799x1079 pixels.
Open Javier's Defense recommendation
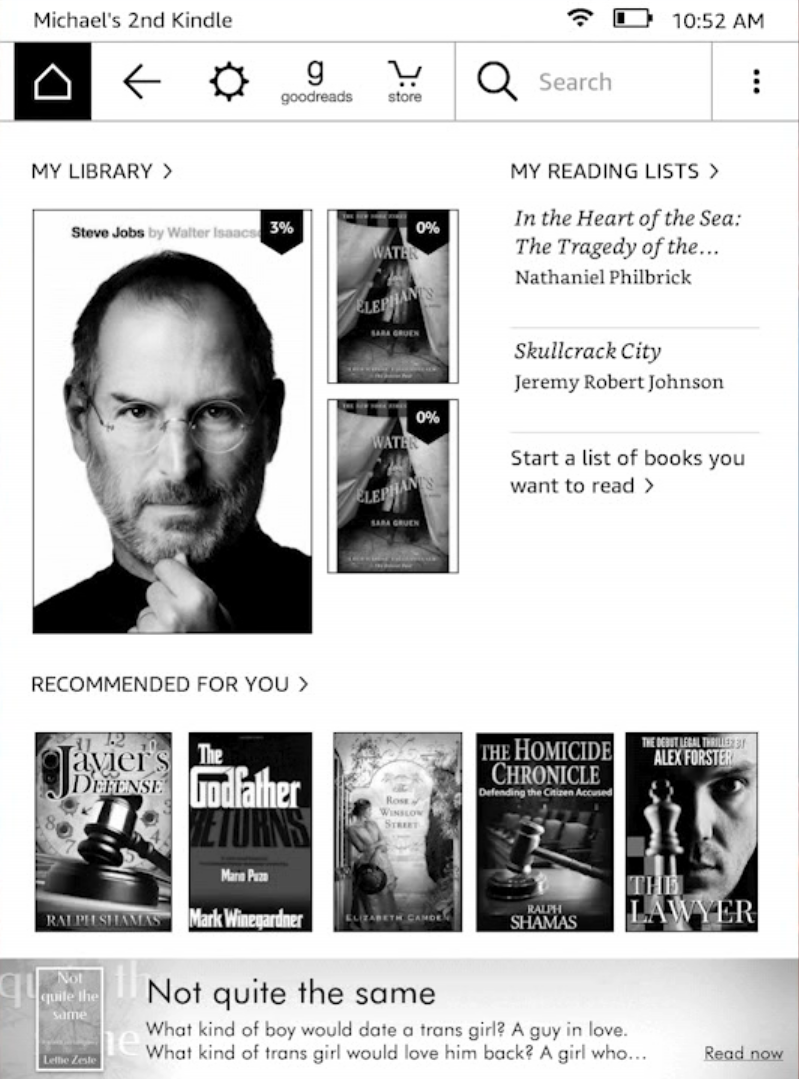[103, 832]
